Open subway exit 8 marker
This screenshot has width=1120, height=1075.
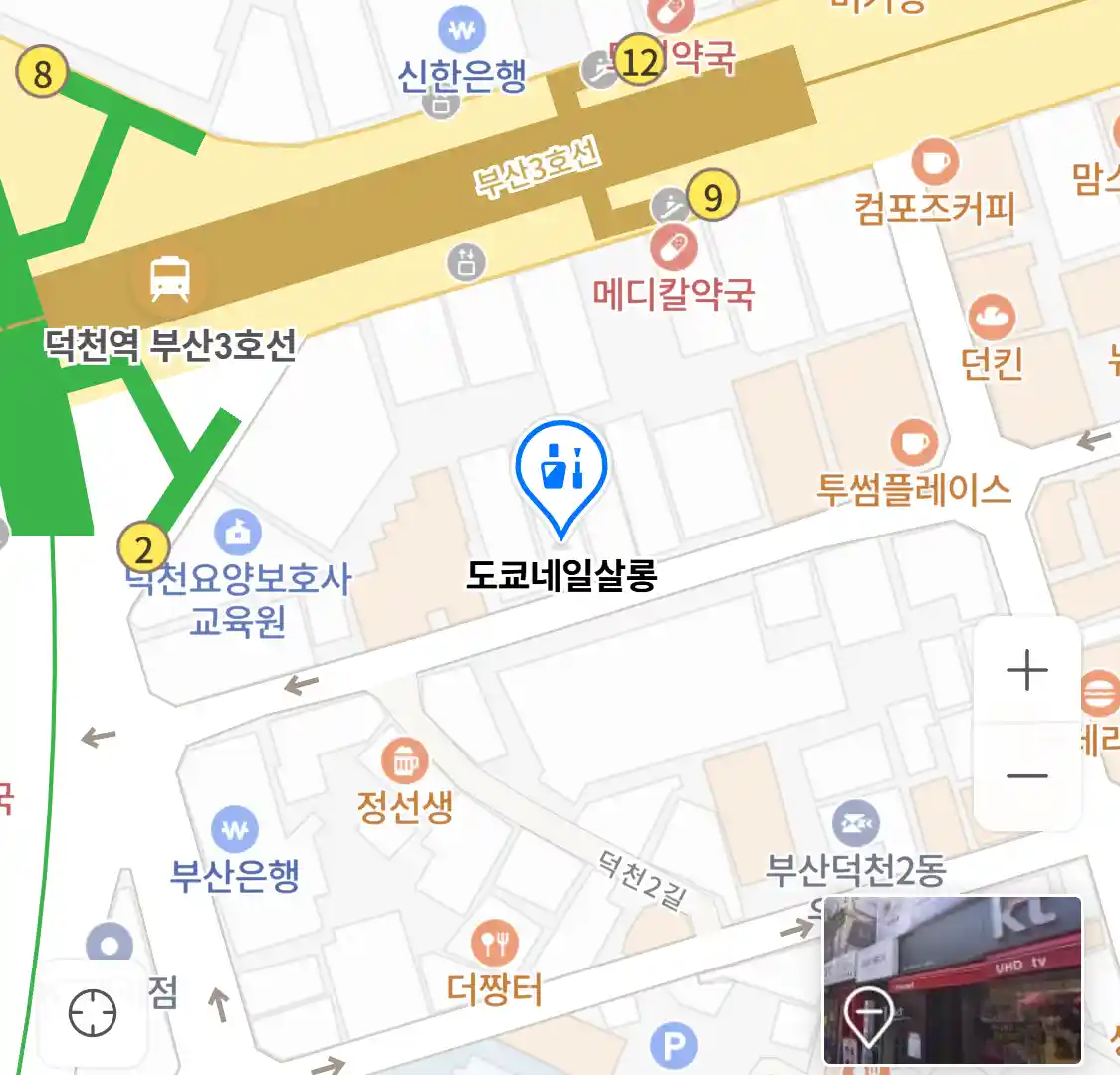coord(42,72)
